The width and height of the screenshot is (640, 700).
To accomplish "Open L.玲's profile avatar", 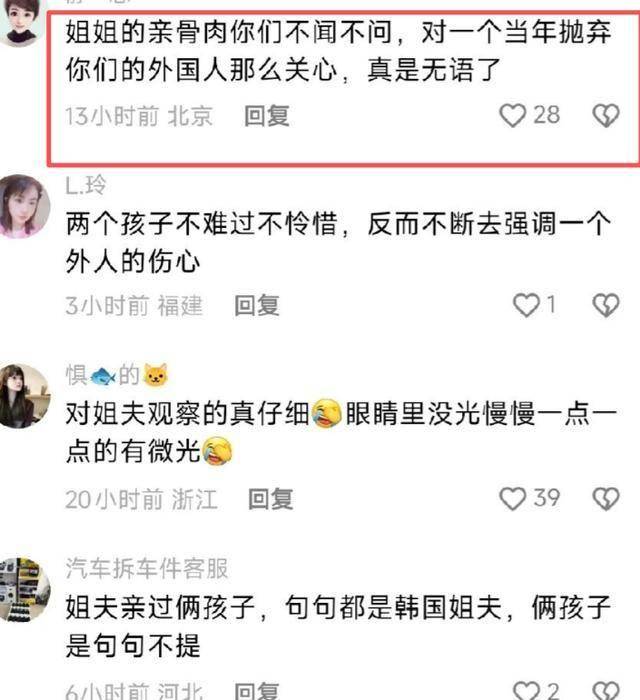I will (24, 207).
